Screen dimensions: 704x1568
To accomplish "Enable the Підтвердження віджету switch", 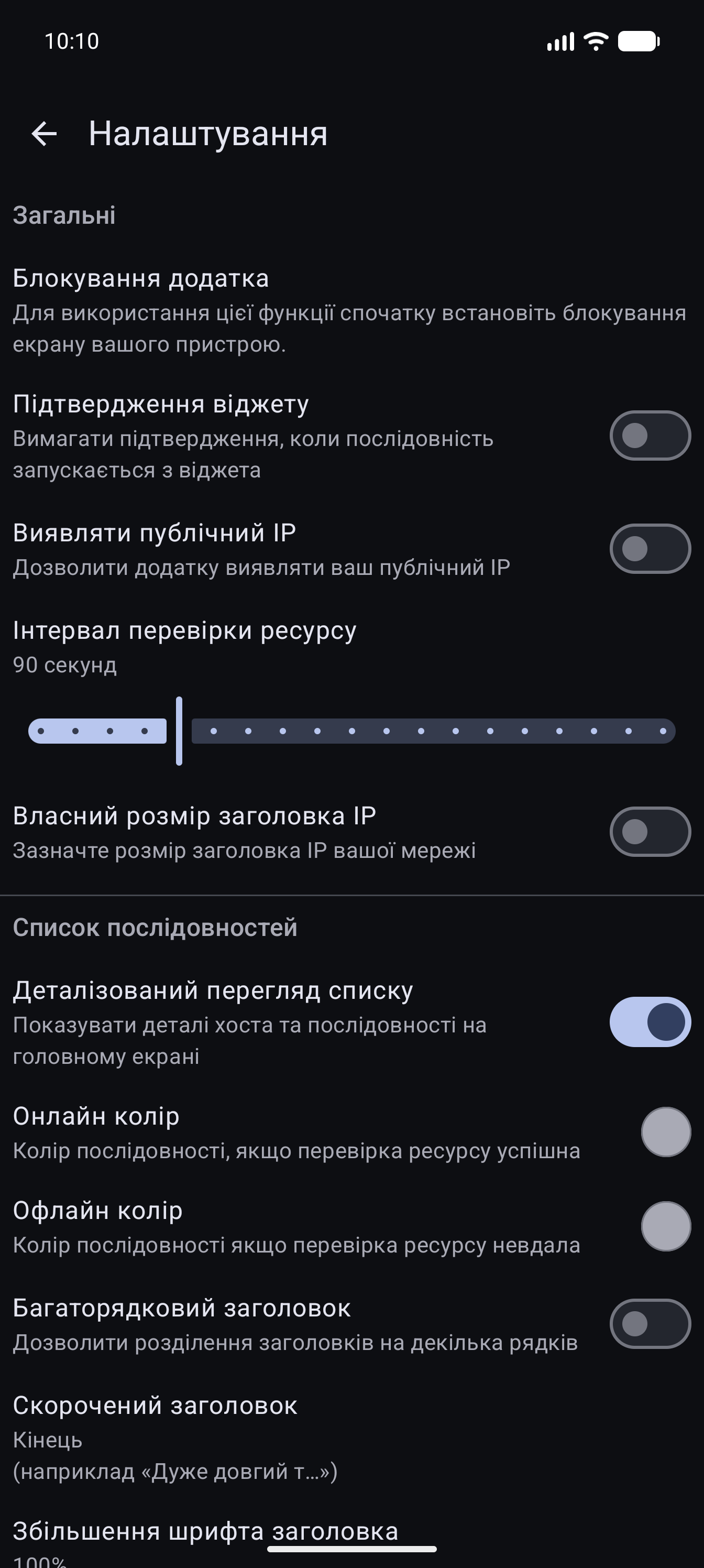I will point(650,436).
